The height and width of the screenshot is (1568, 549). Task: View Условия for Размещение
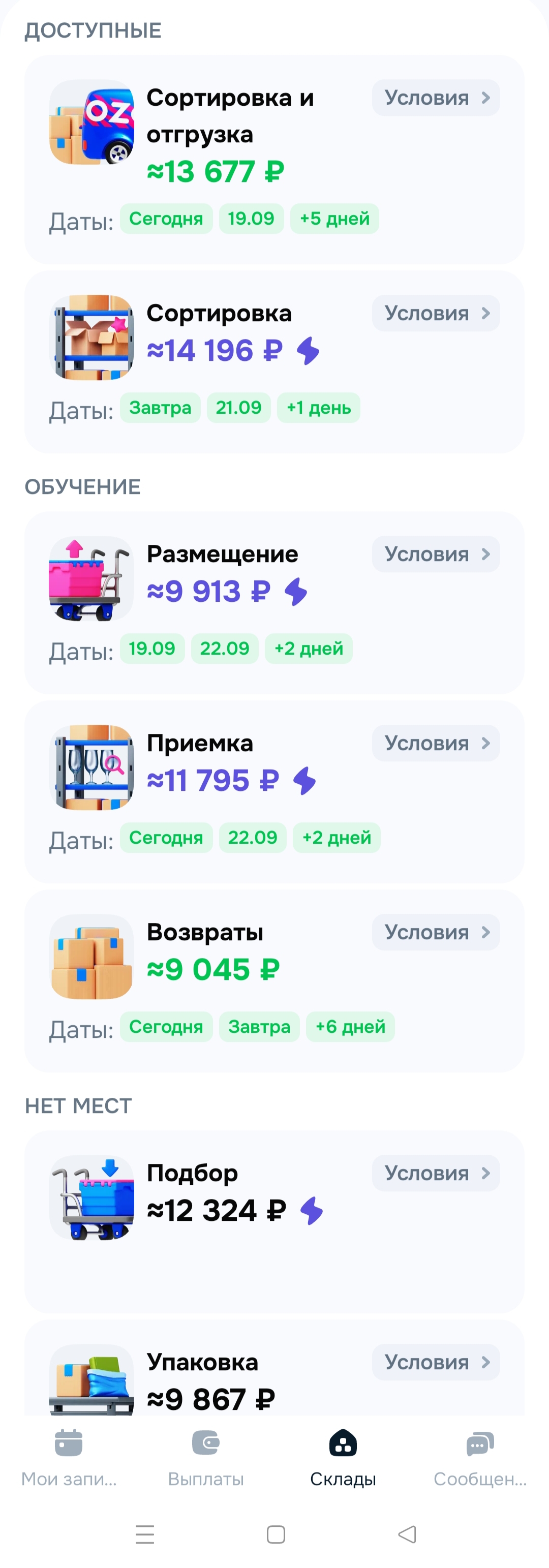click(x=435, y=554)
